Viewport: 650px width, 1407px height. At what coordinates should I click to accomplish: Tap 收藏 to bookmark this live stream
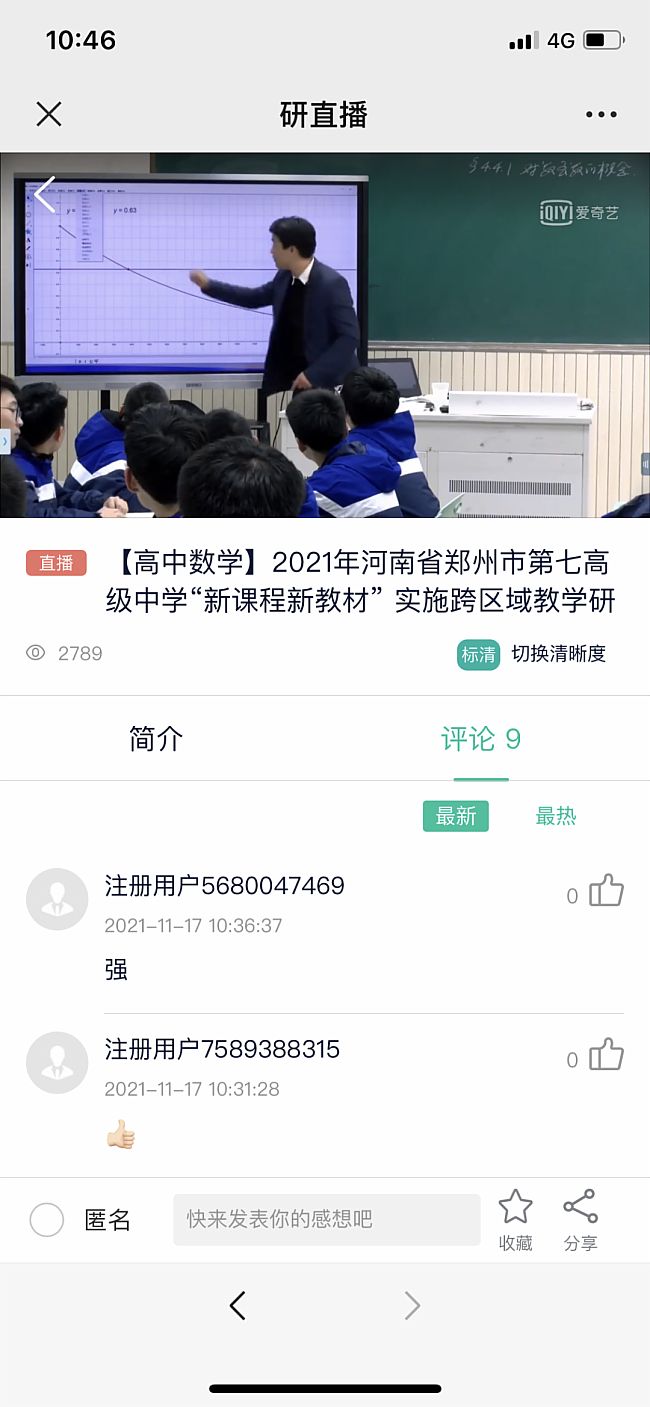[515, 1220]
